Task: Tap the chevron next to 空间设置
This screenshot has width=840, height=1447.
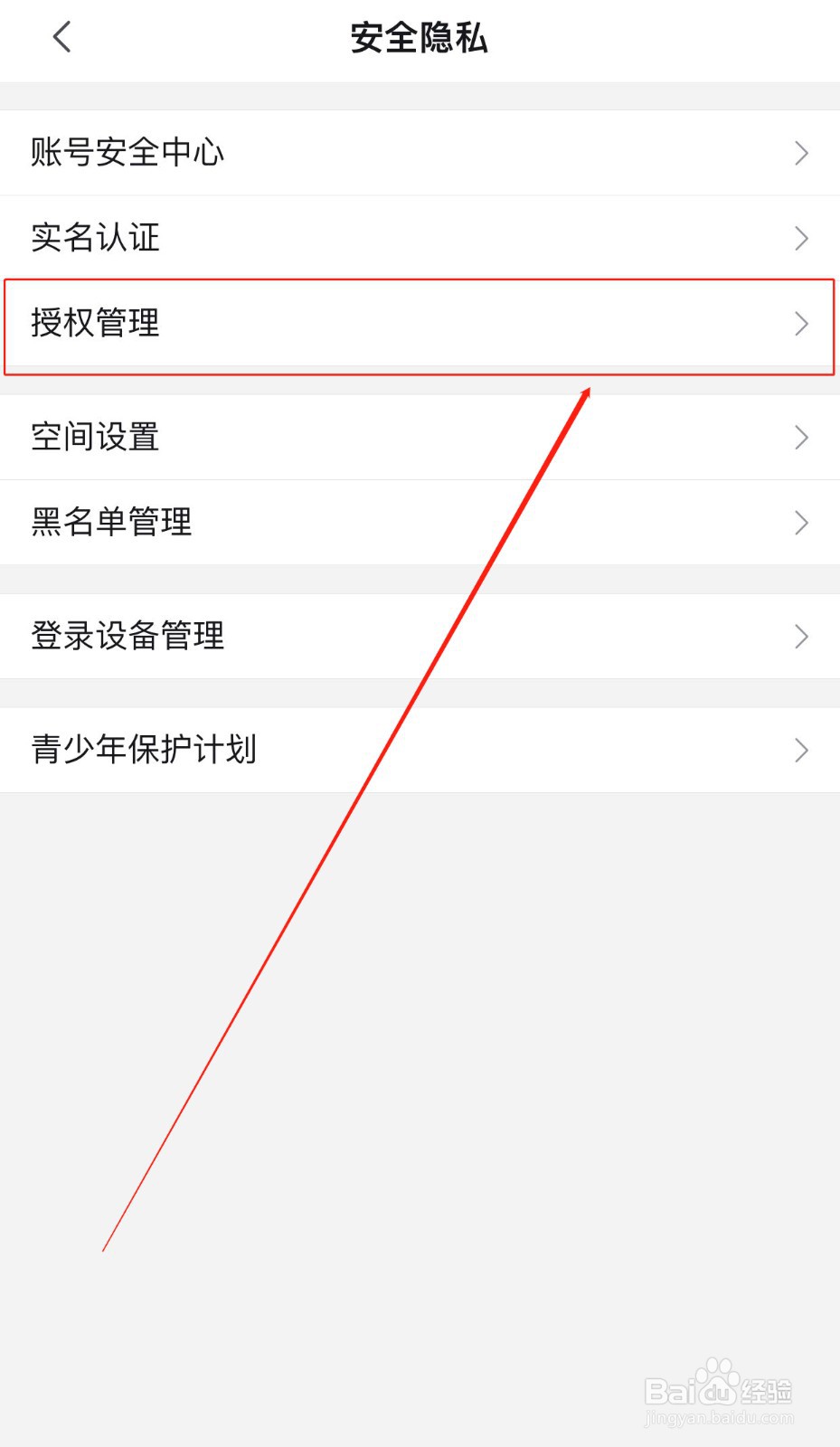Action: [x=799, y=437]
